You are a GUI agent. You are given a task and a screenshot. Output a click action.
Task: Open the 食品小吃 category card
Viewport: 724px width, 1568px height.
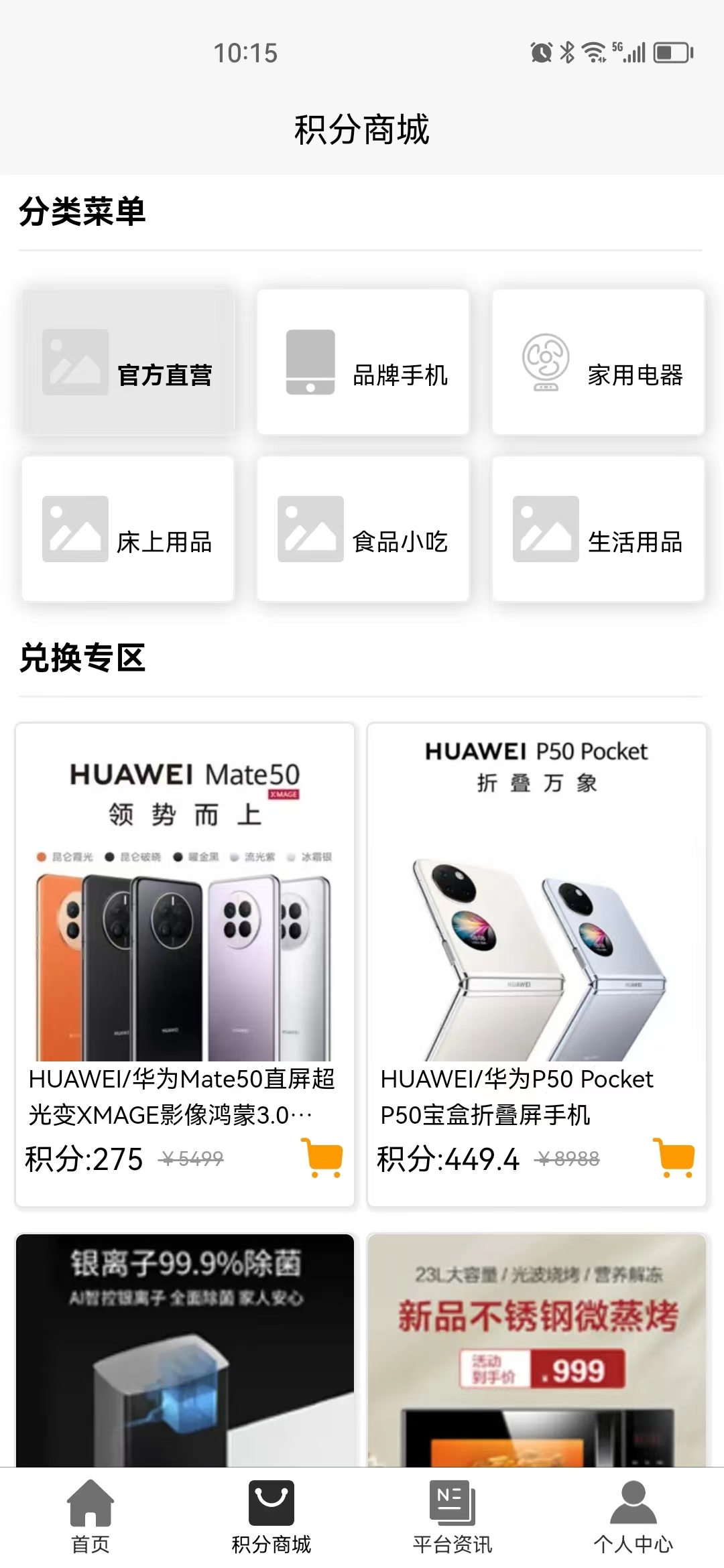(362, 529)
